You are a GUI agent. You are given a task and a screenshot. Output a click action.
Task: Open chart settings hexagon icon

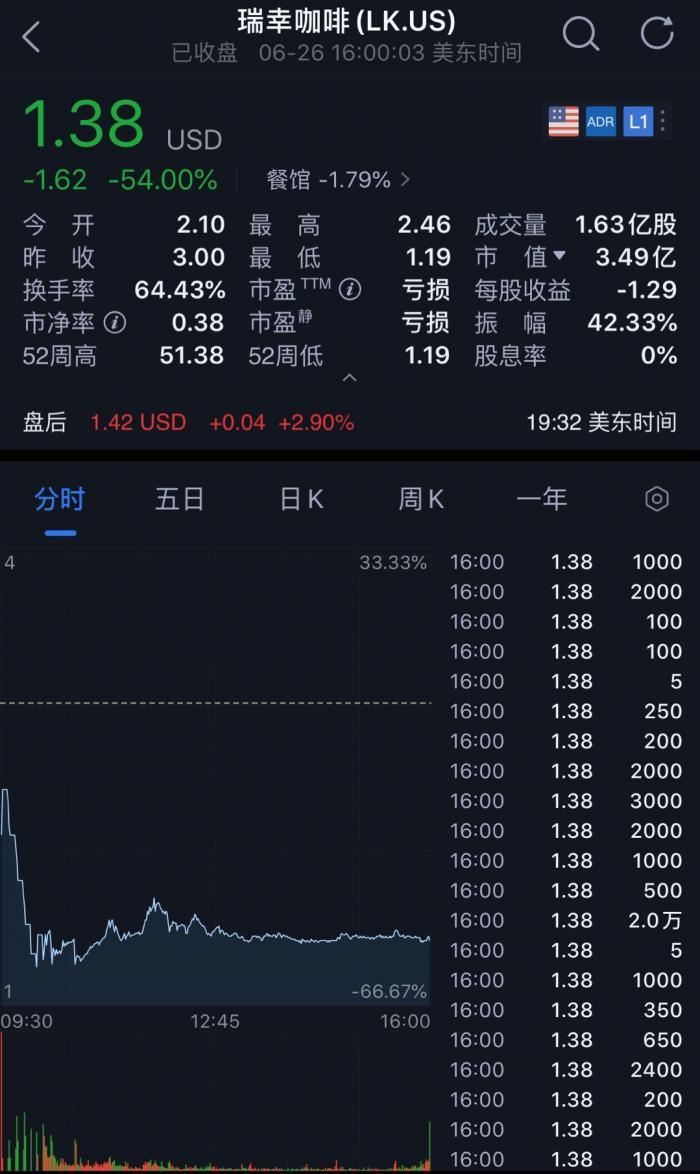click(x=657, y=499)
